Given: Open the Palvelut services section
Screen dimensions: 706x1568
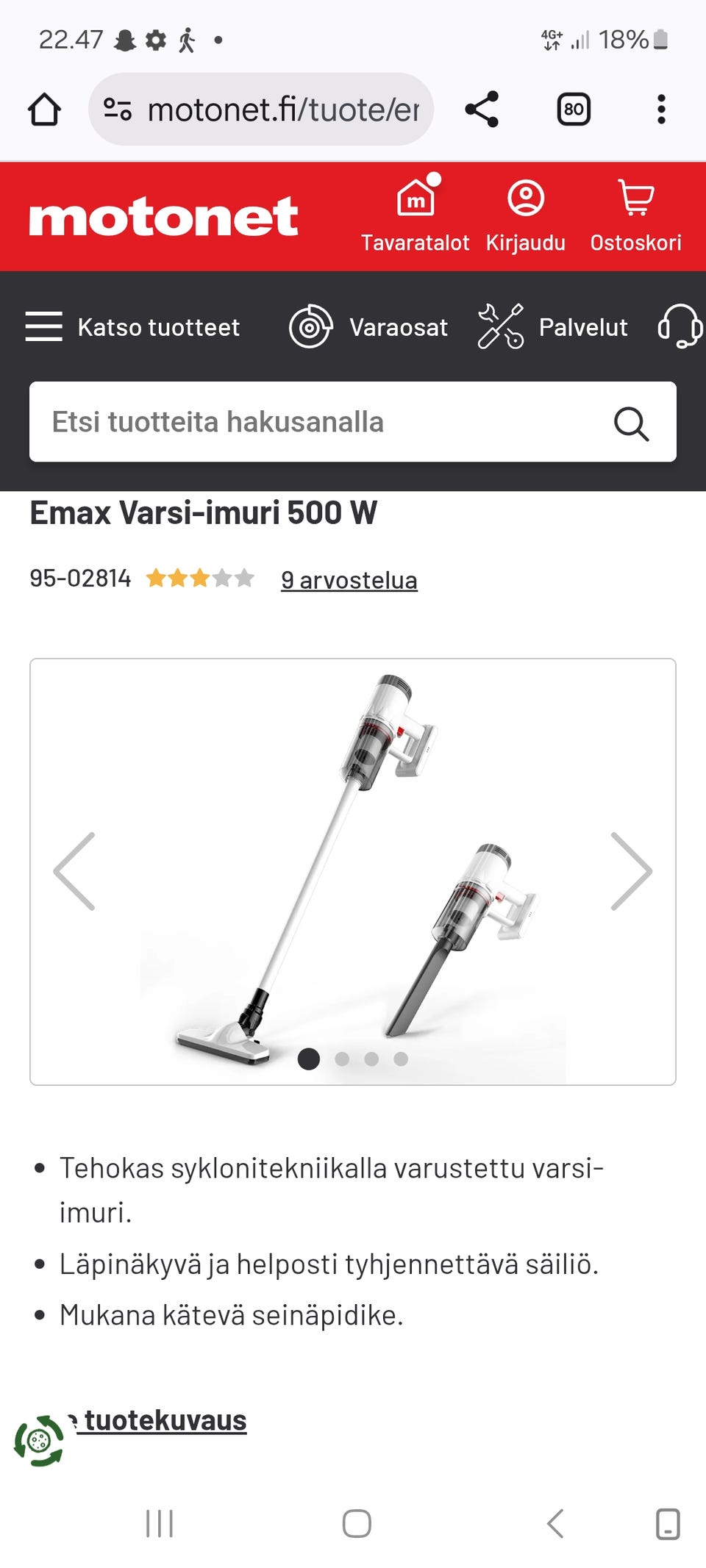Looking at the screenshot, I should point(552,326).
